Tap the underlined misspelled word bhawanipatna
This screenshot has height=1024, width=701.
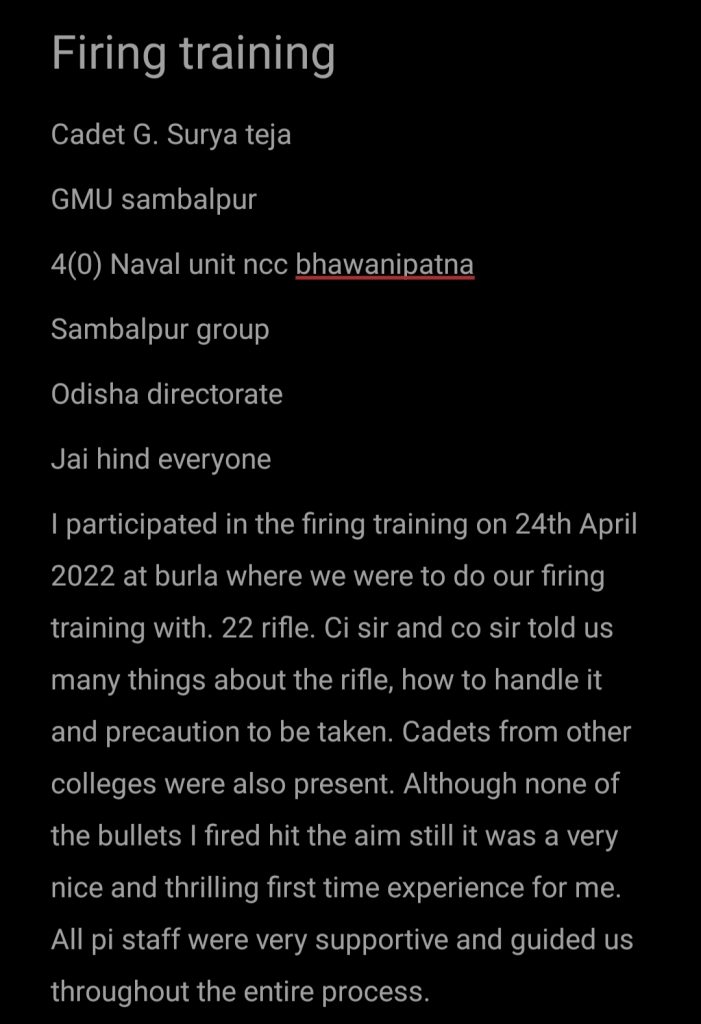point(384,265)
